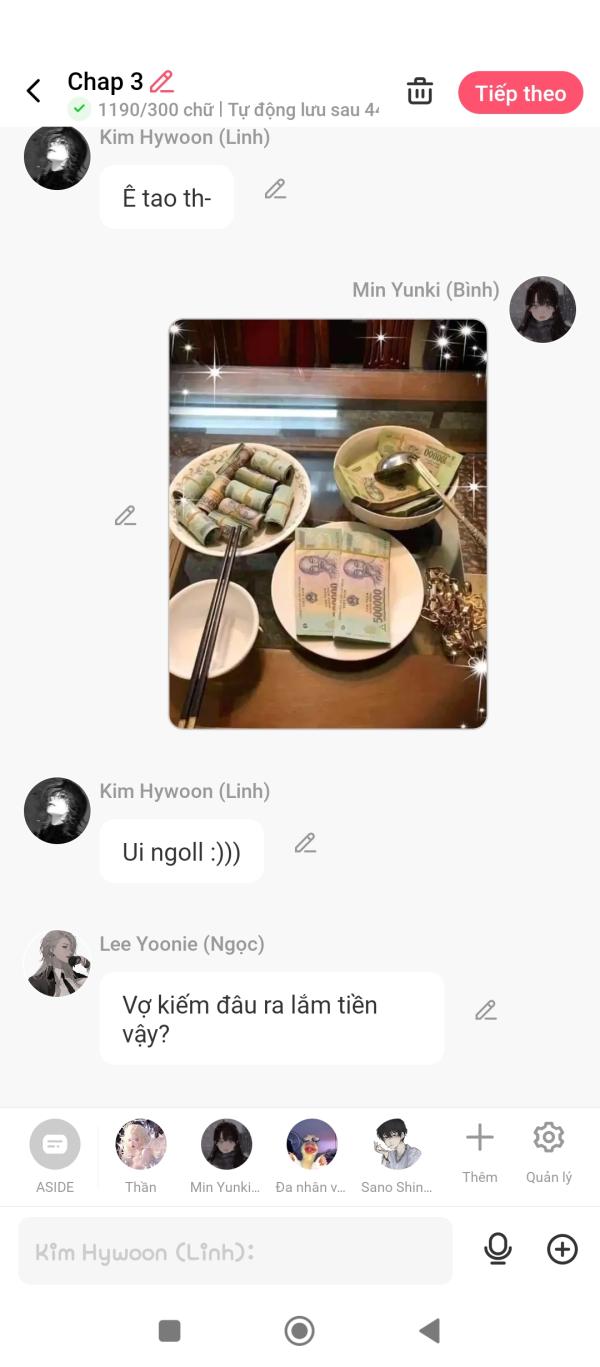600x1367 pixels.
Task: Pick the Đa nhân v... character
Action: click(x=311, y=1156)
